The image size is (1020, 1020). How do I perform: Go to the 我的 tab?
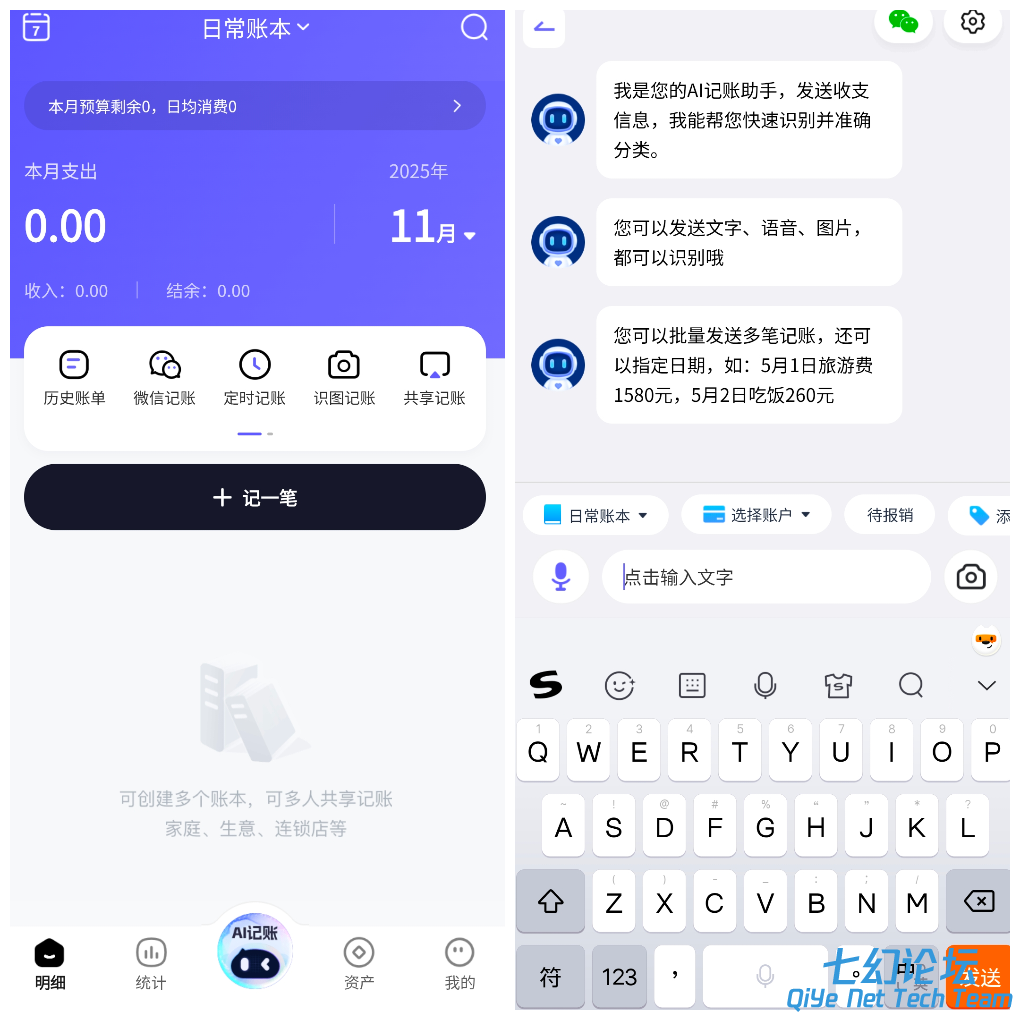(x=460, y=964)
